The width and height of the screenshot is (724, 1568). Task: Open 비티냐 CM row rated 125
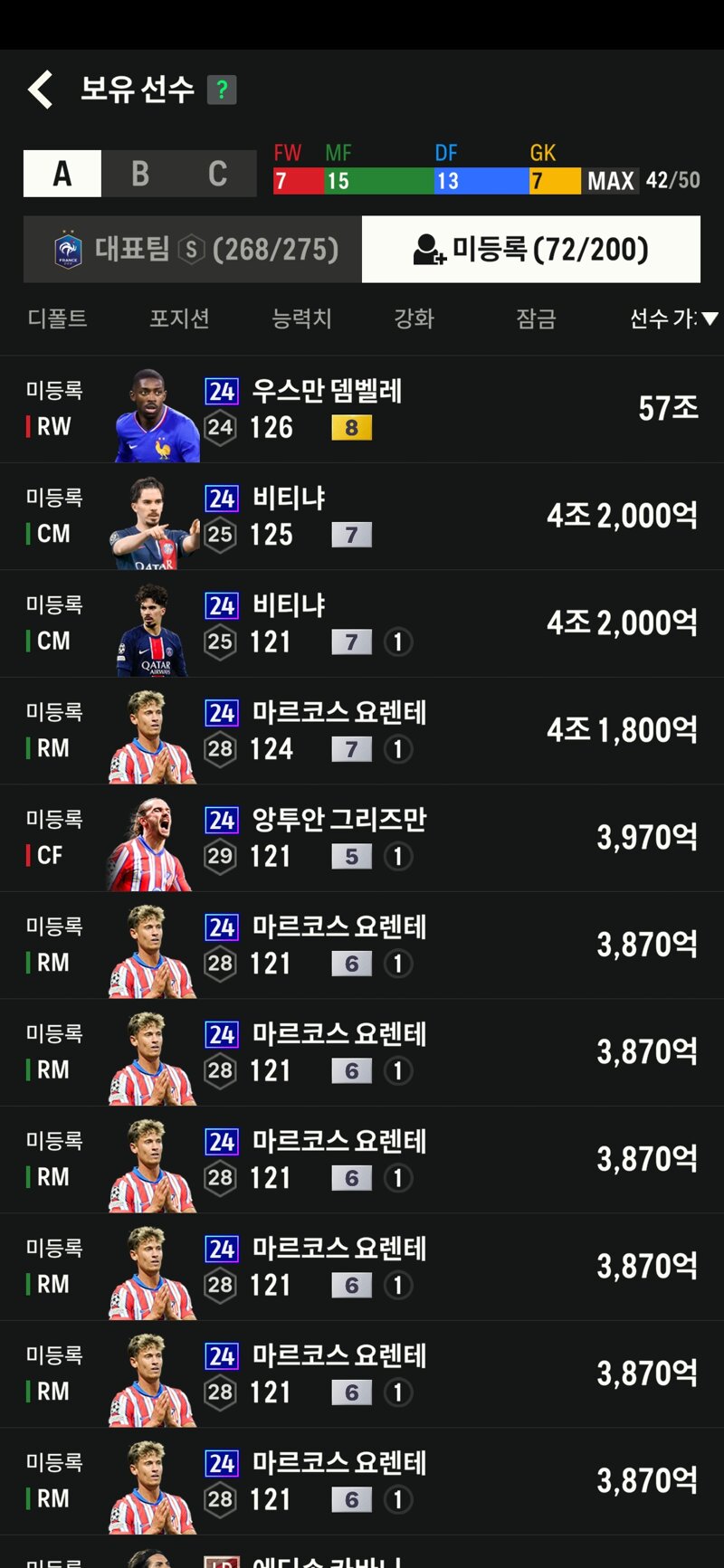pyautogui.click(x=362, y=516)
